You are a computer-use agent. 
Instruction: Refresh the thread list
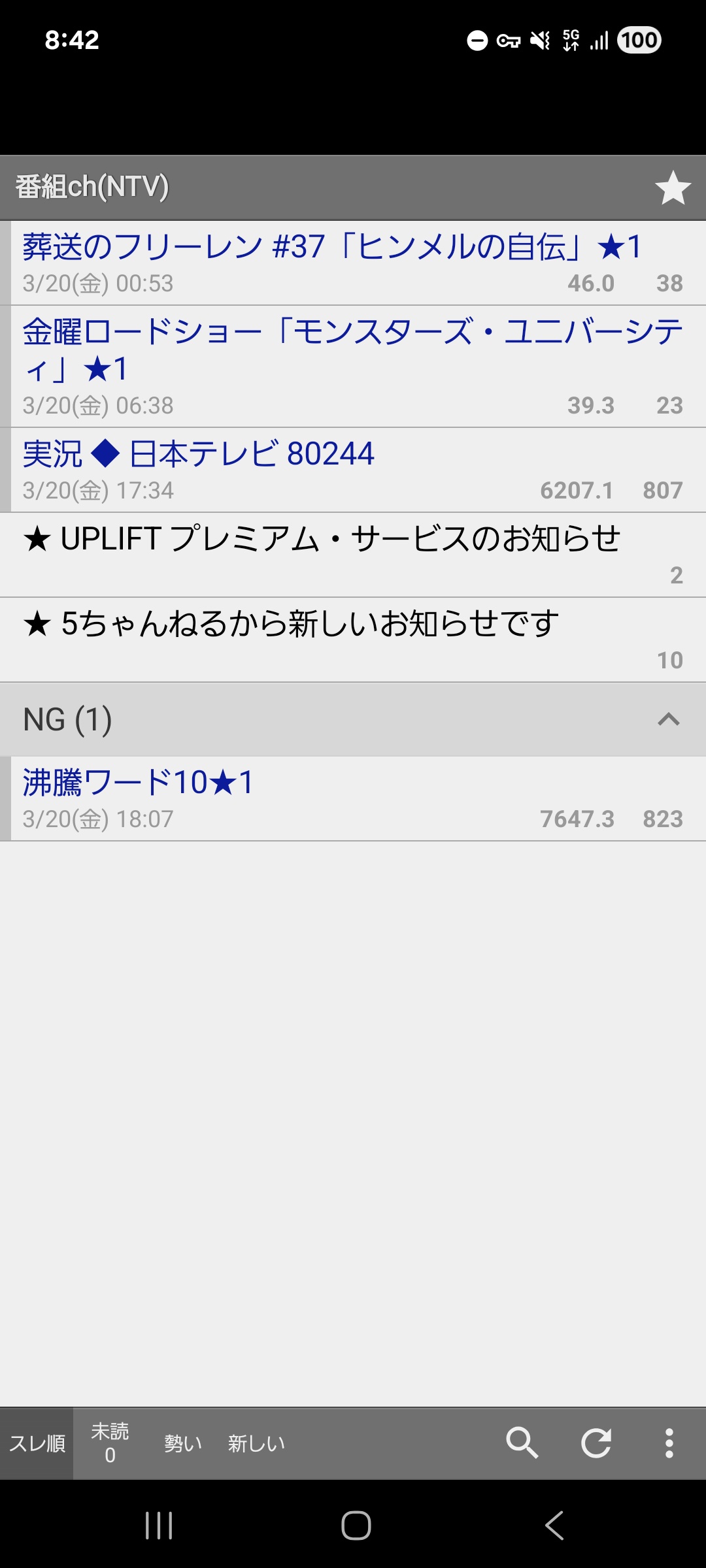tap(596, 1443)
